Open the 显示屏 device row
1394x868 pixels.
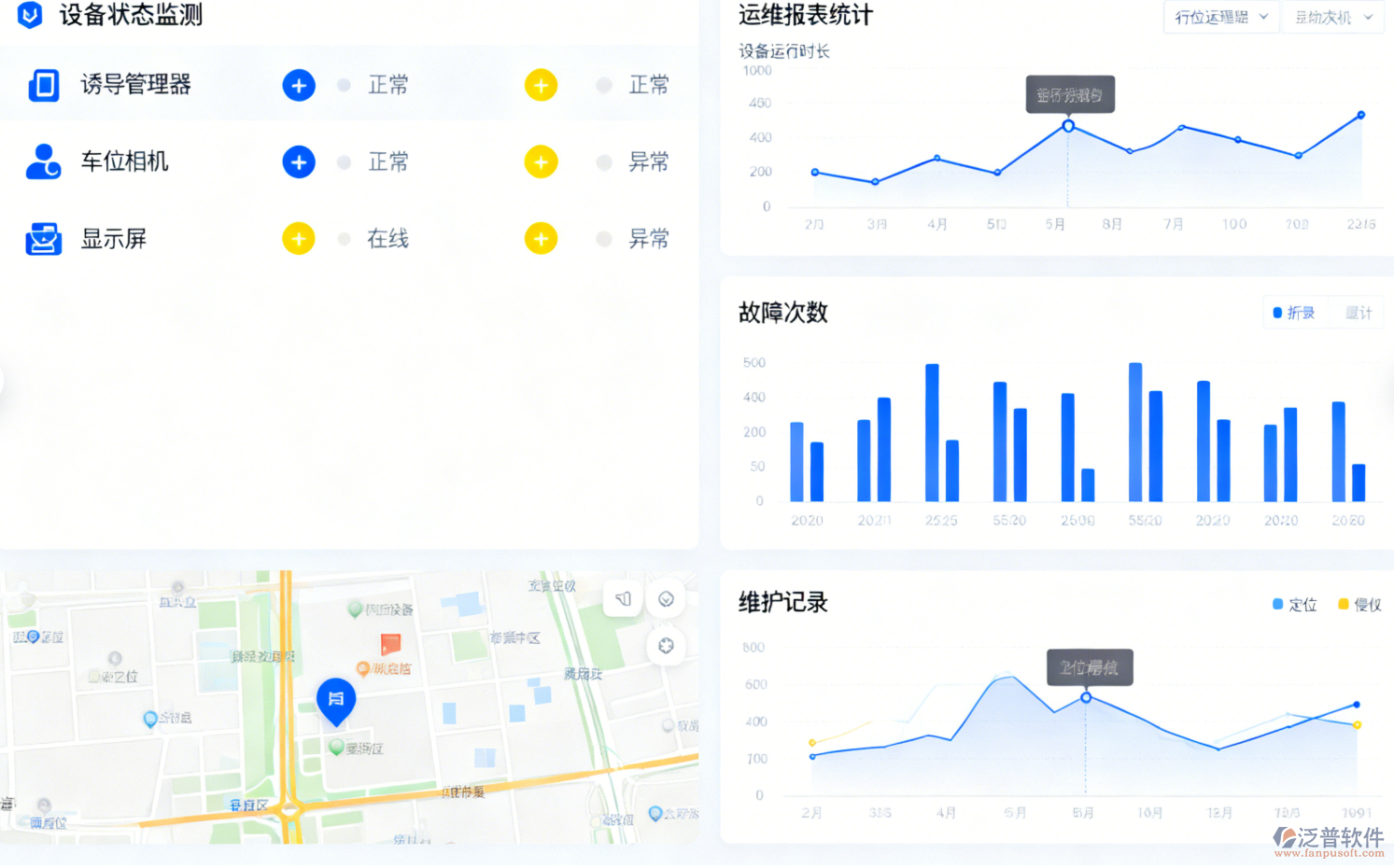[x=114, y=239]
